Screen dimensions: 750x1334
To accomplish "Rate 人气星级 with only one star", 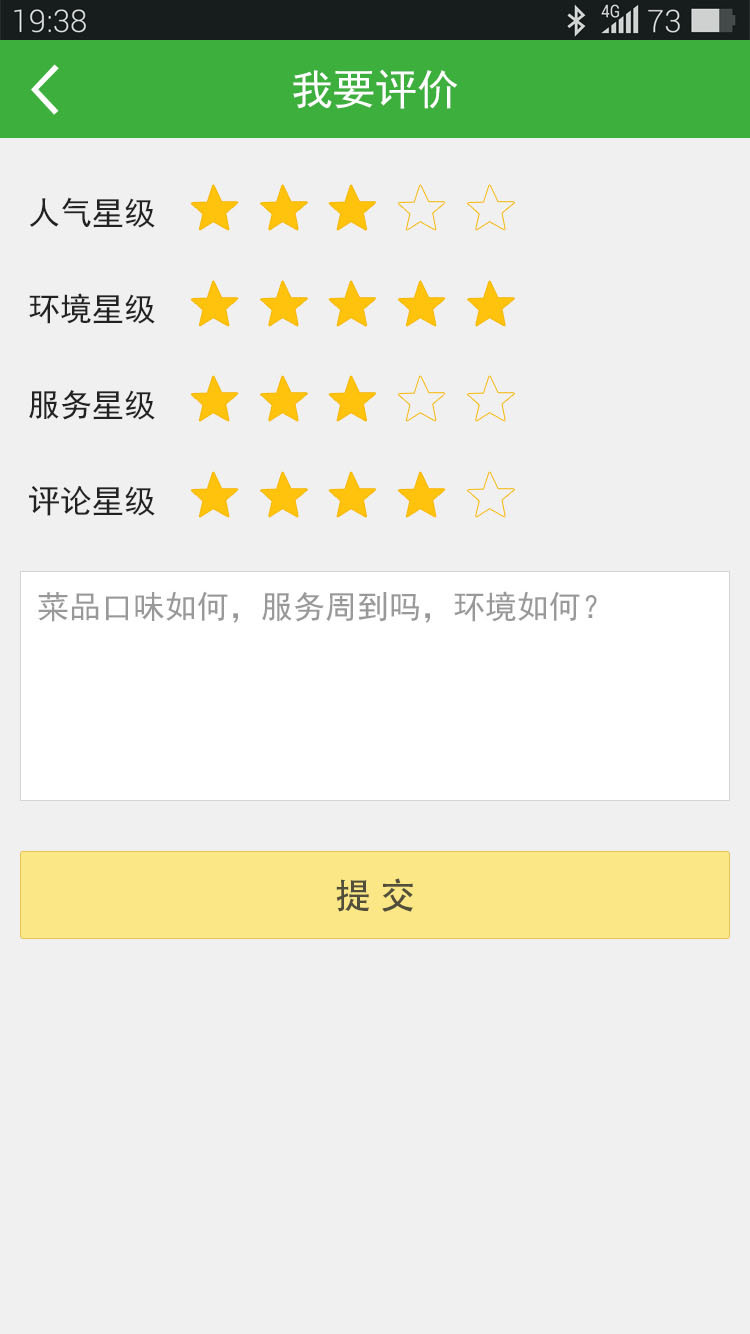I will pos(214,209).
